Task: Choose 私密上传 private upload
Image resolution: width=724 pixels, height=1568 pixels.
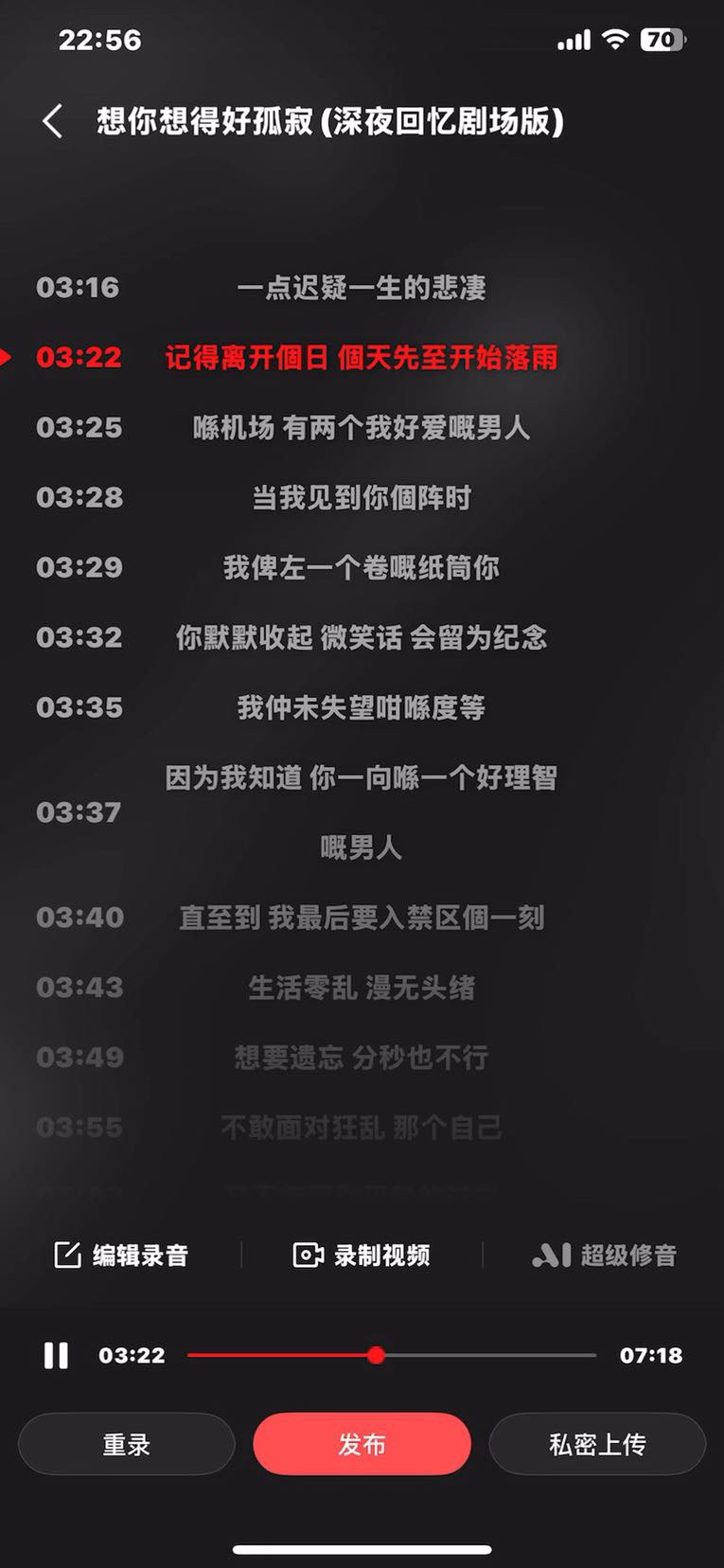Action: [x=597, y=1444]
